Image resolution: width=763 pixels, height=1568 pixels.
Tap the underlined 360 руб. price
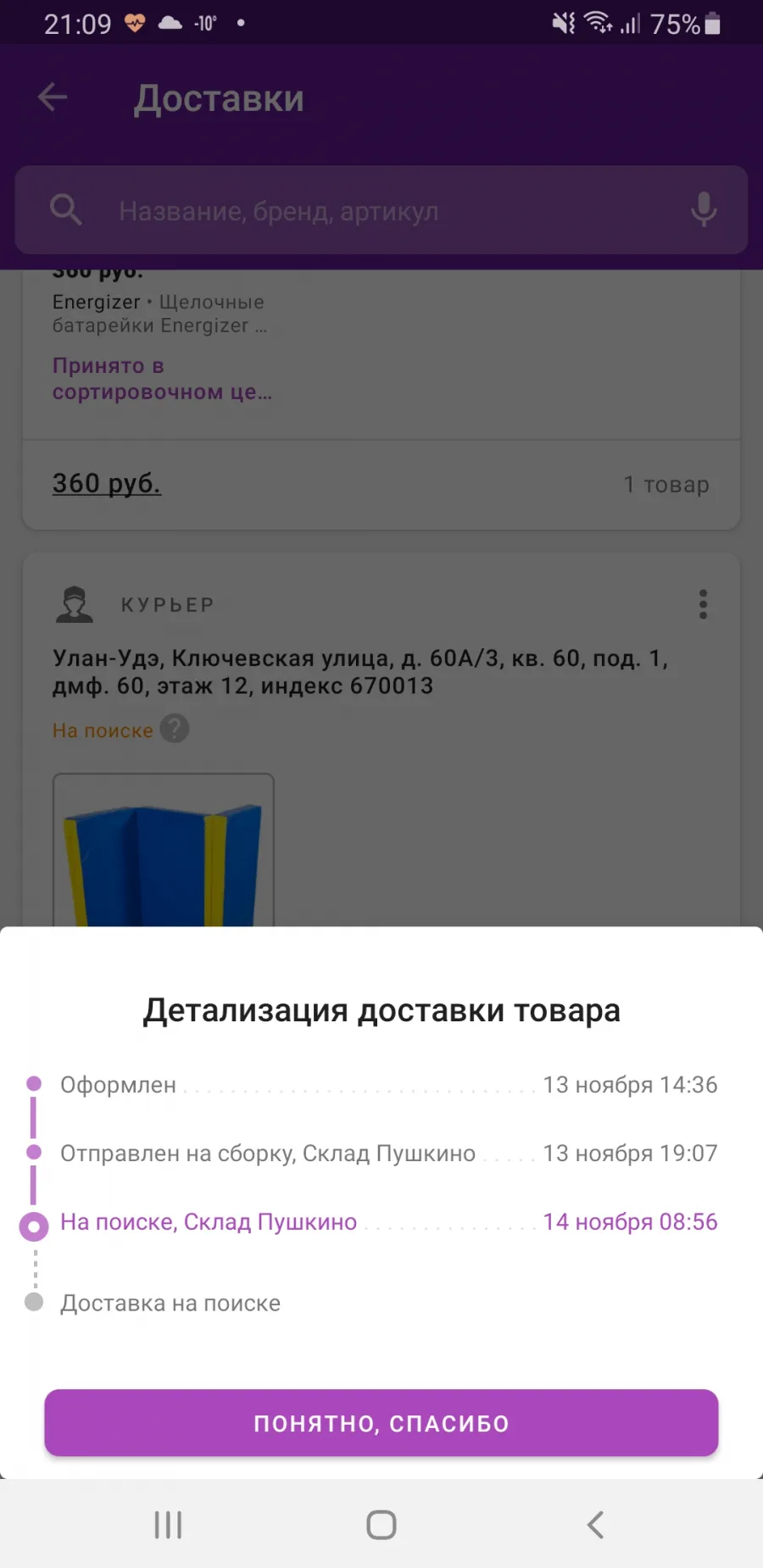pos(107,483)
